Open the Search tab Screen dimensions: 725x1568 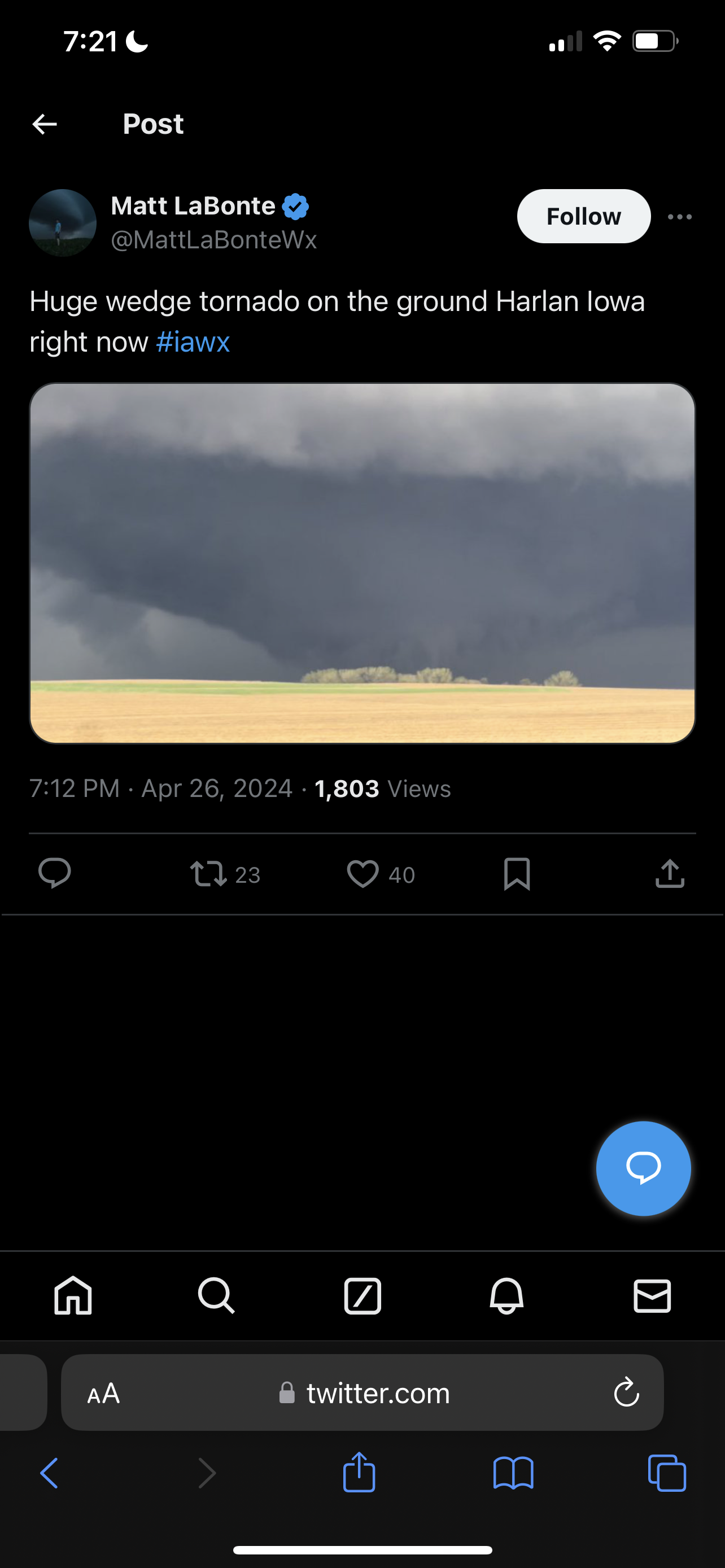pos(216,1295)
